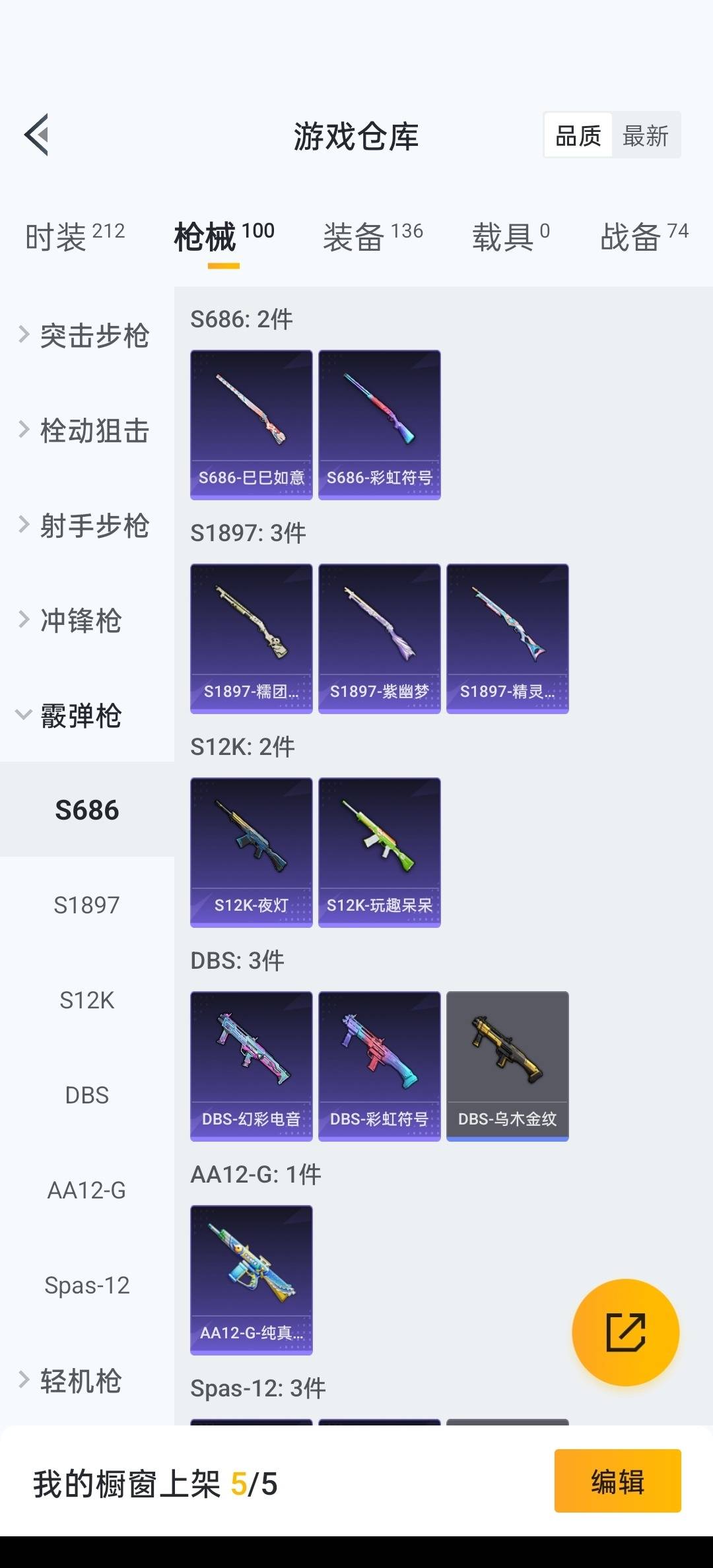Expand the 冲锋枪 category
This screenshot has width=713, height=1568.
pos(73,620)
